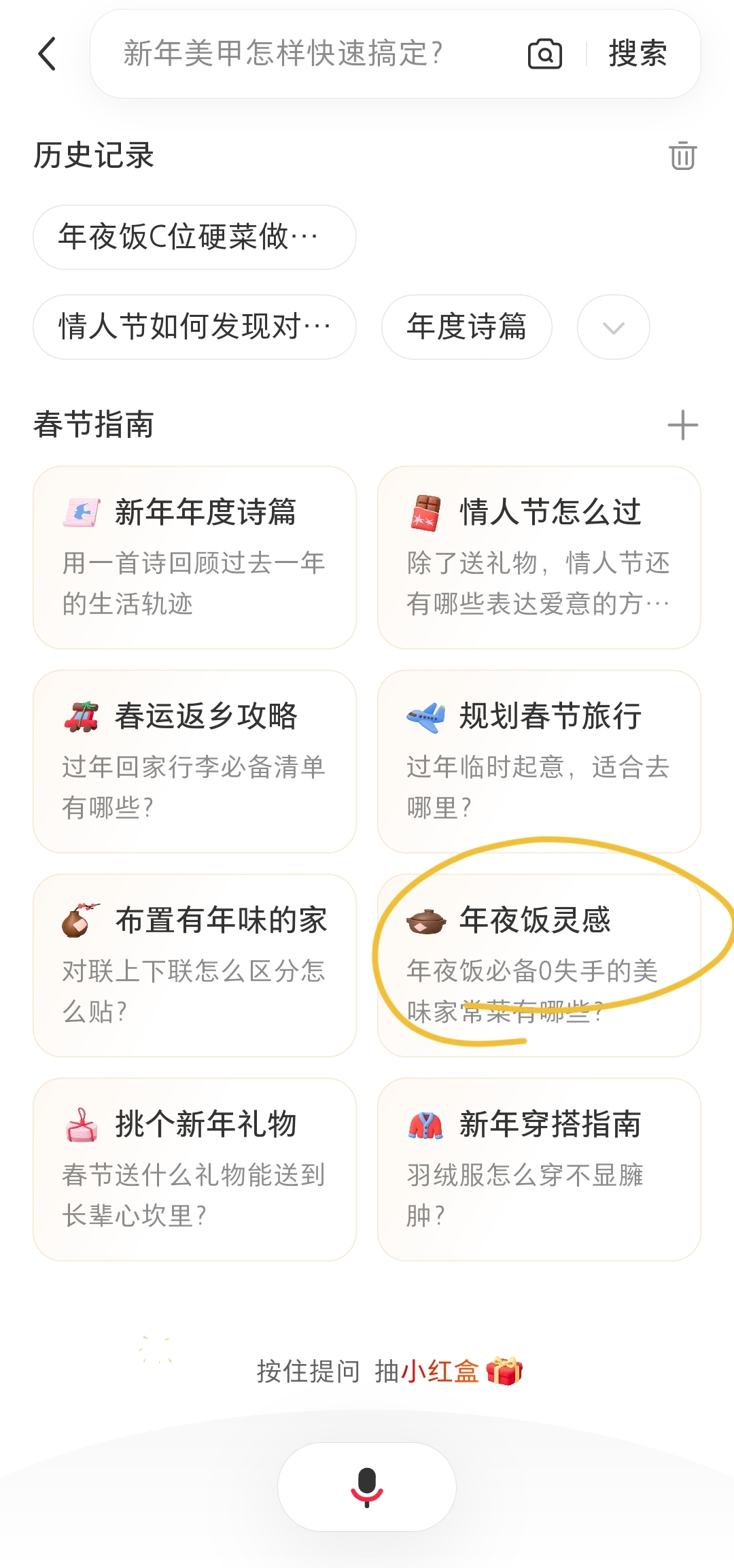Tap the plus icon beside 春节指南
Screen dimensions: 734x1568
[x=682, y=426]
